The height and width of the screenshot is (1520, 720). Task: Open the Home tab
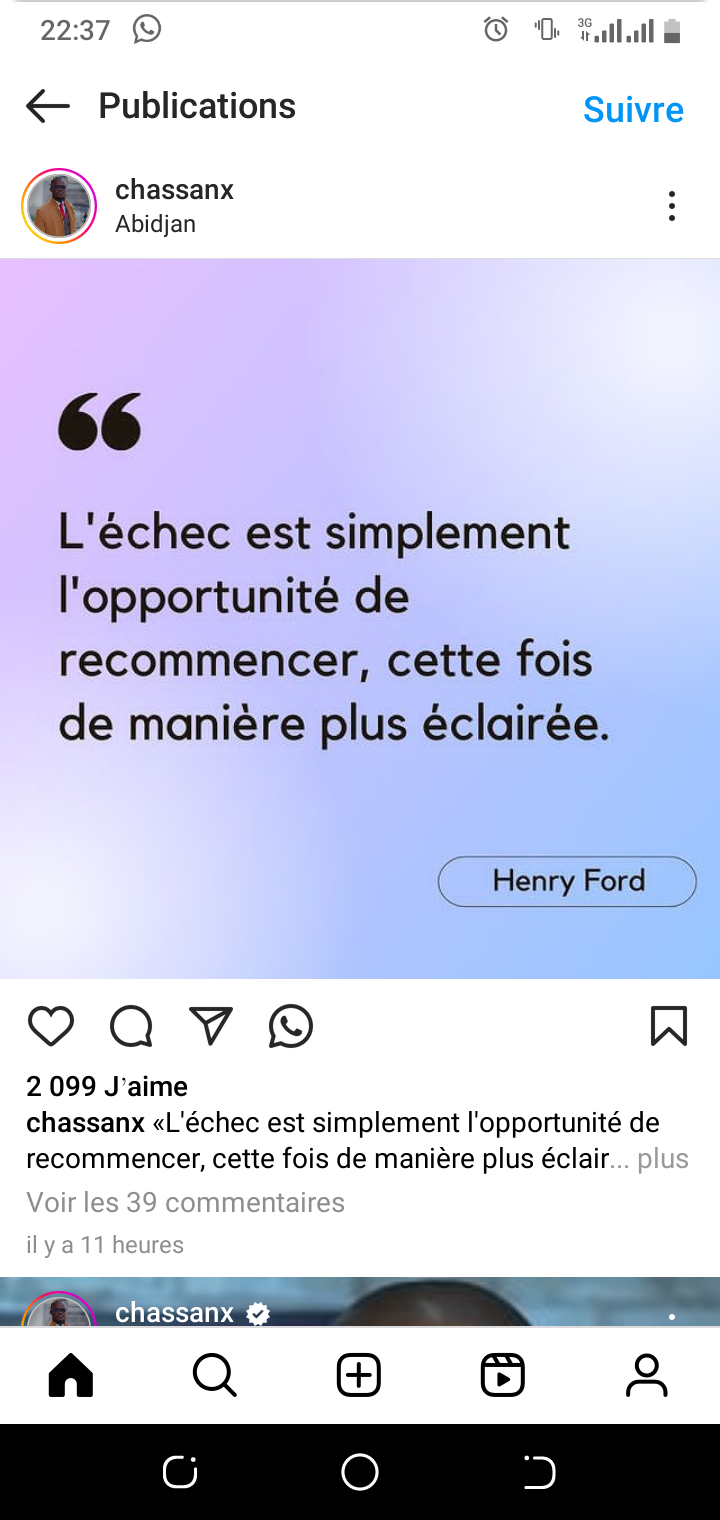click(x=71, y=1376)
